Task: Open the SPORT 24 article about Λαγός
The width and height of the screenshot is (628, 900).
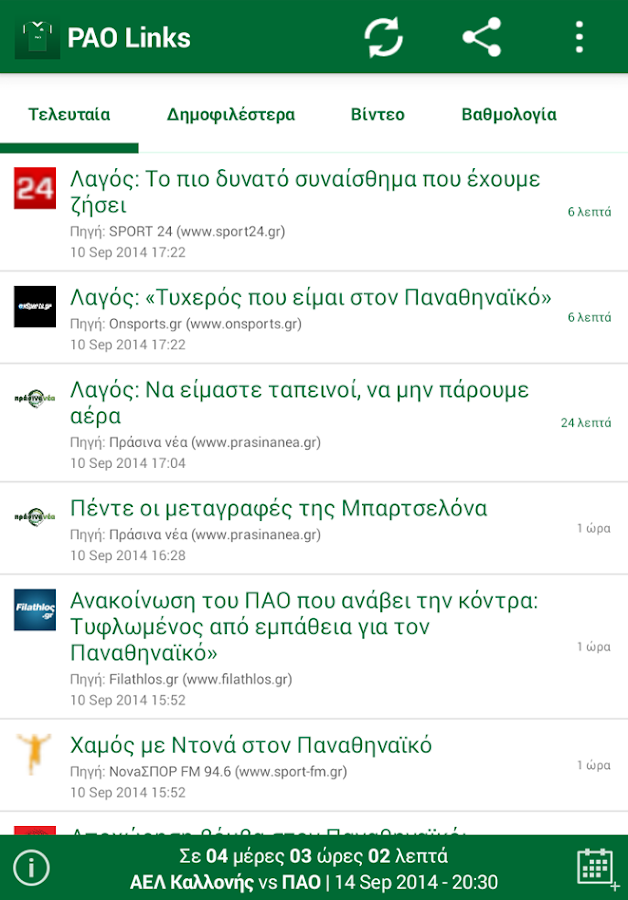Action: (x=305, y=192)
